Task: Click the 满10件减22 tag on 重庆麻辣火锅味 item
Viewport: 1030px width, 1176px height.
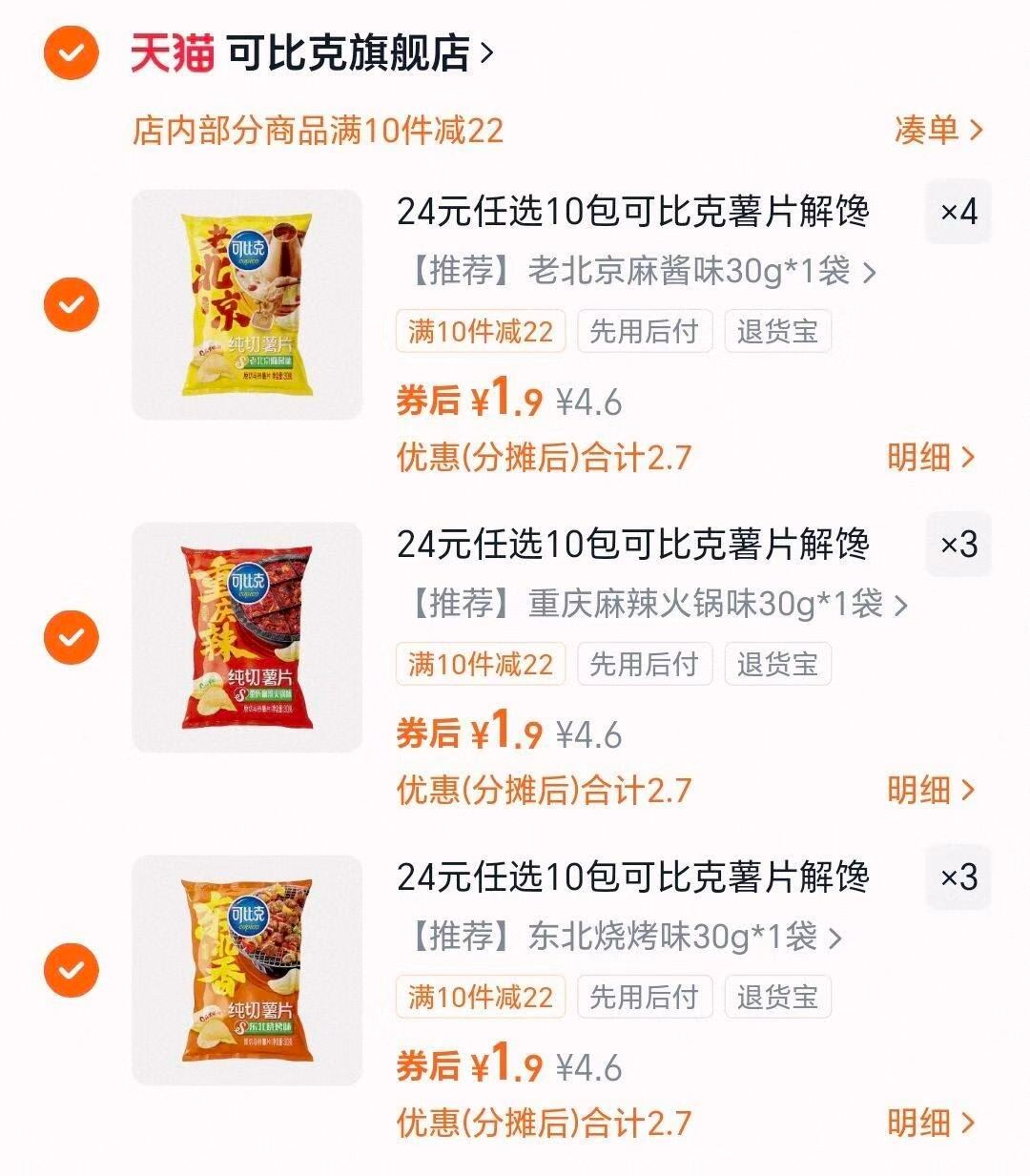Action: click(480, 665)
